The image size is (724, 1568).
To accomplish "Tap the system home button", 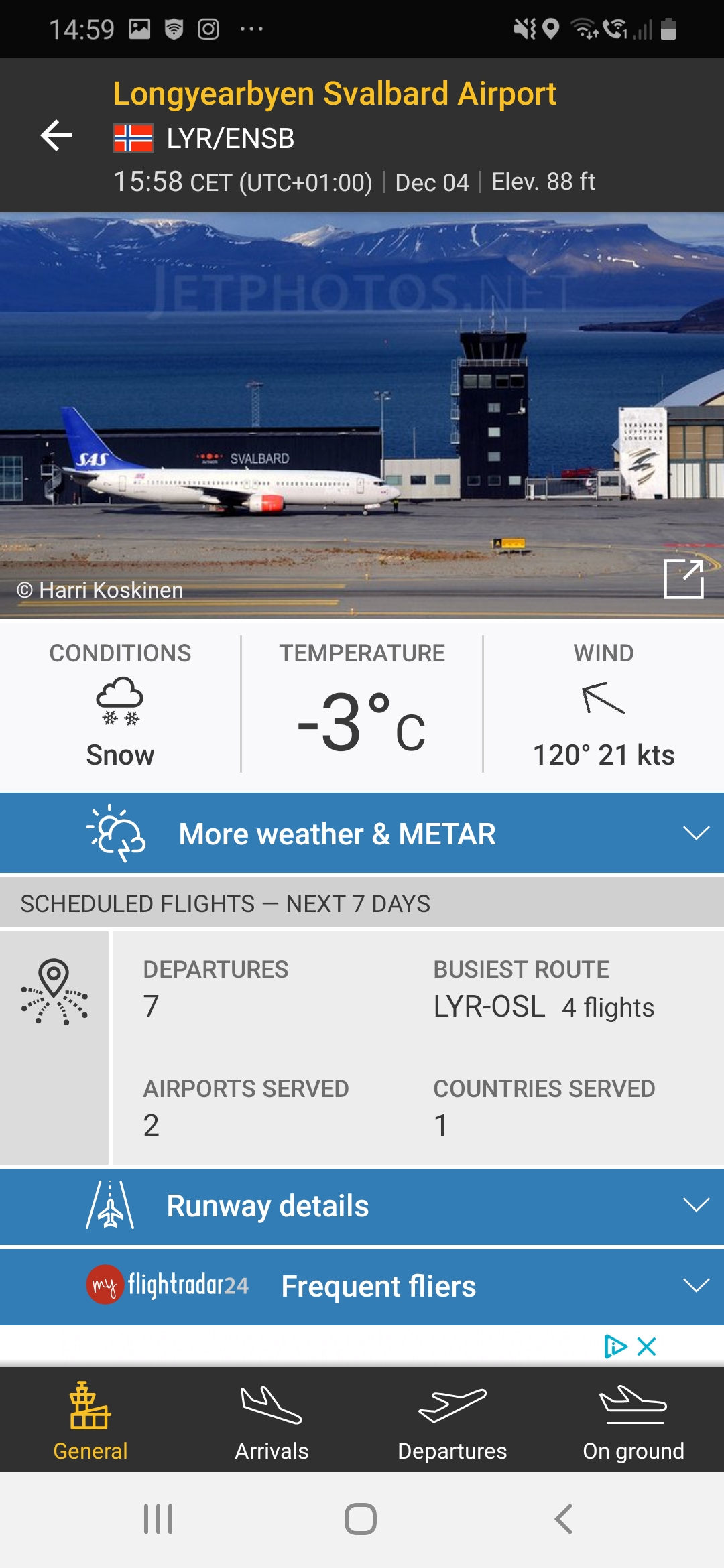I will click(x=361, y=1519).
